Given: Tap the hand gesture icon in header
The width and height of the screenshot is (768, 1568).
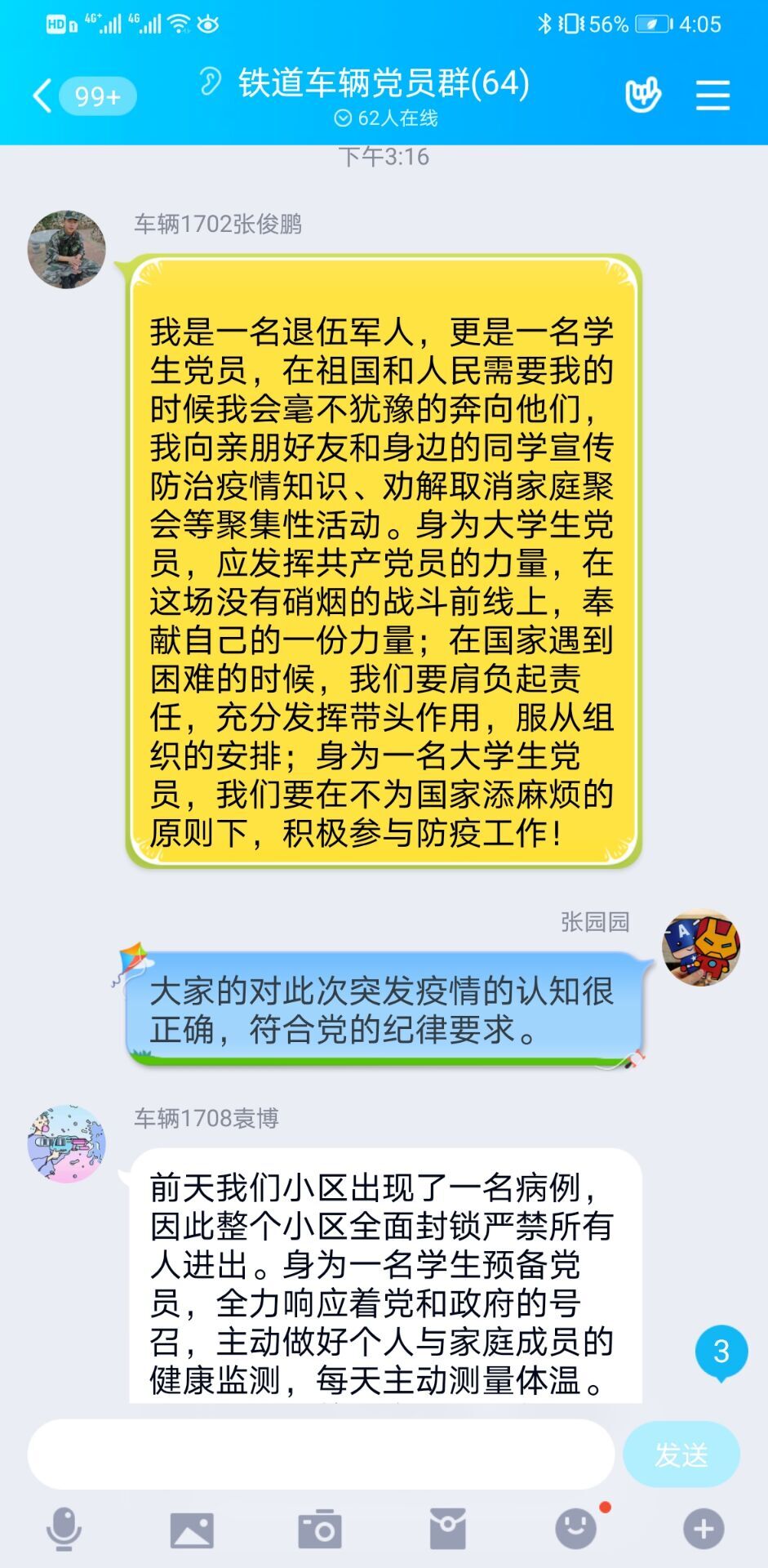Looking at the screenshot, I should (642, 96).
